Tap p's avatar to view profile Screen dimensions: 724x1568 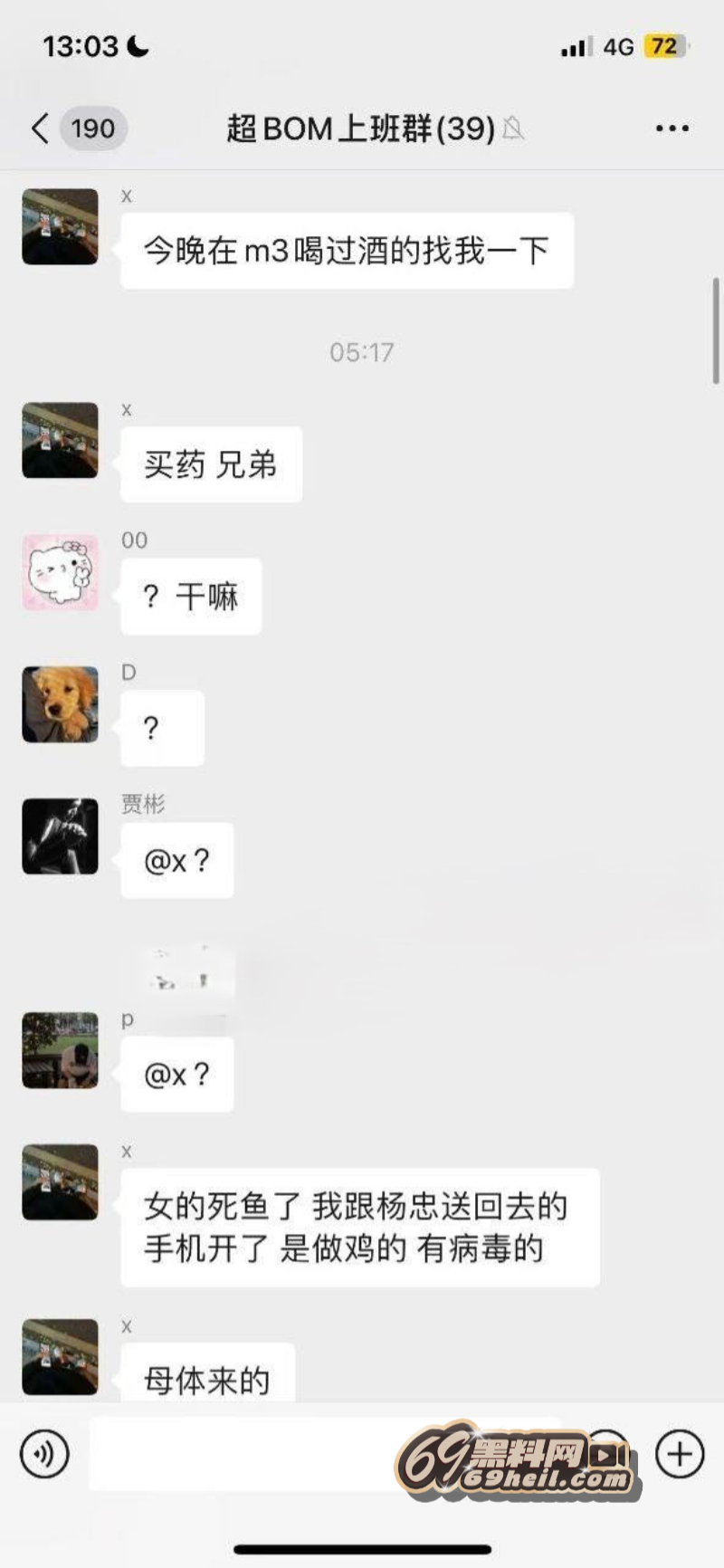(x=60, y=1050)
